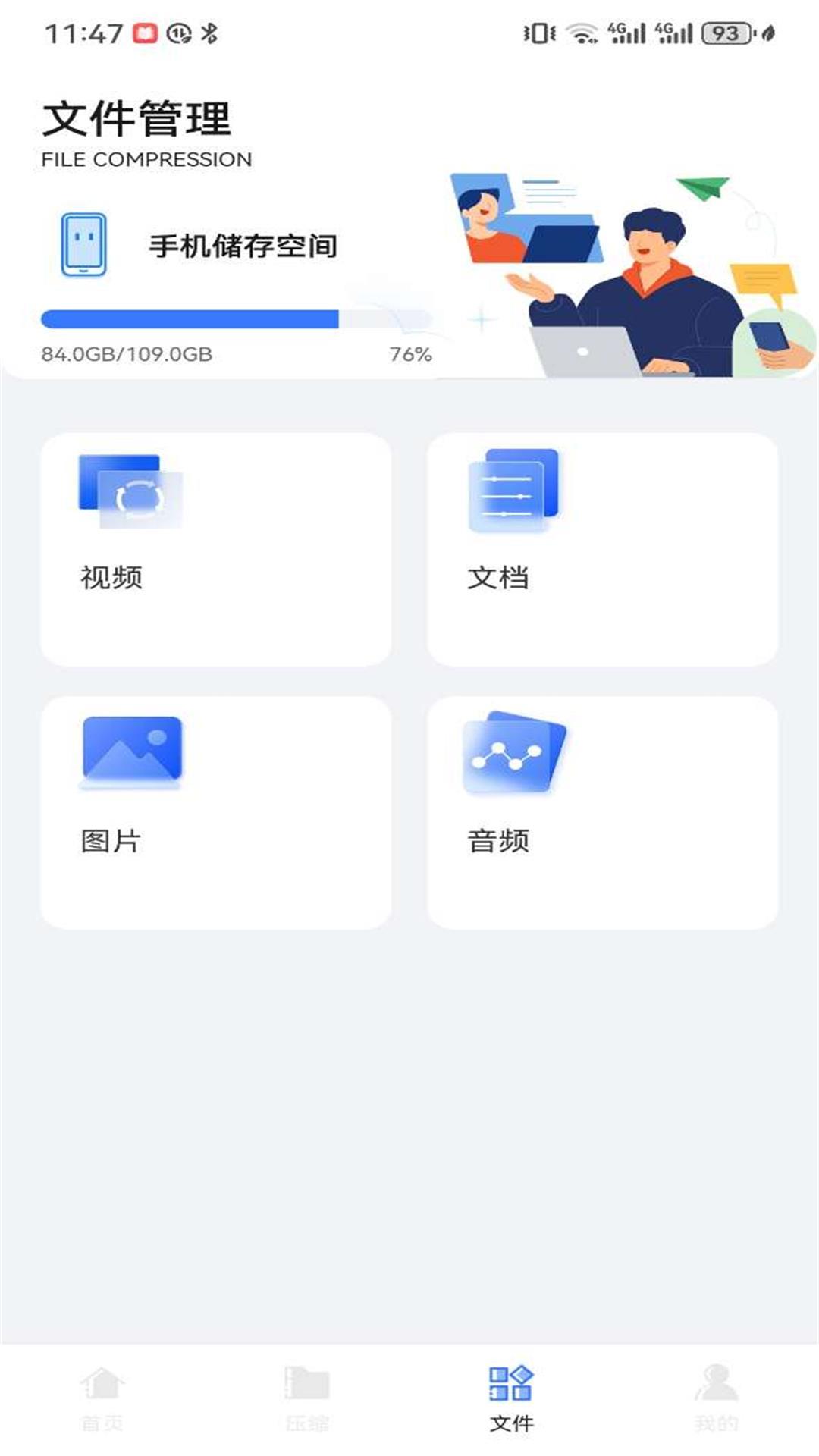This screenshot has height=1456, width=819.
Task: Open the 图片 (pictures) category card
Action: pos(215,812)
